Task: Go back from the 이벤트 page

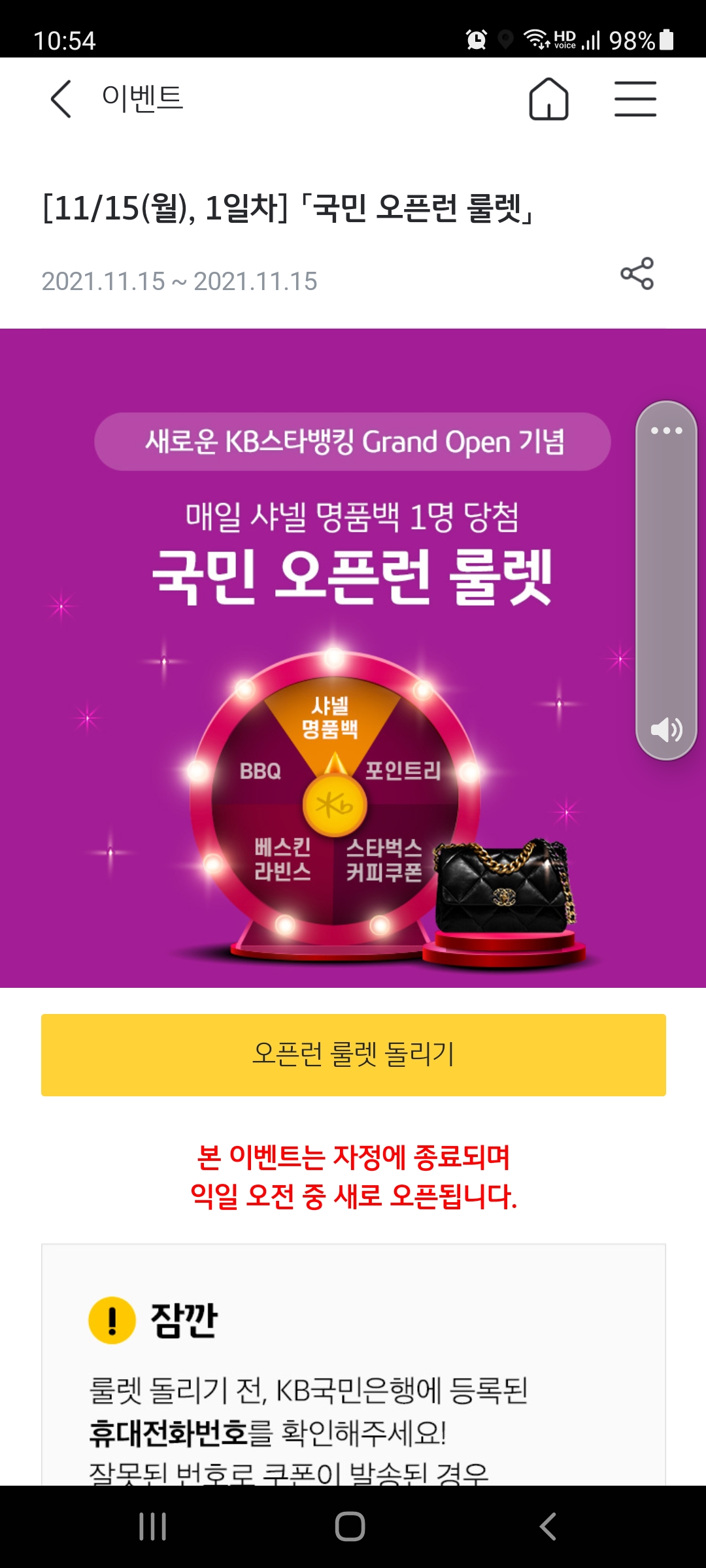Action: (x=61, y=99)
